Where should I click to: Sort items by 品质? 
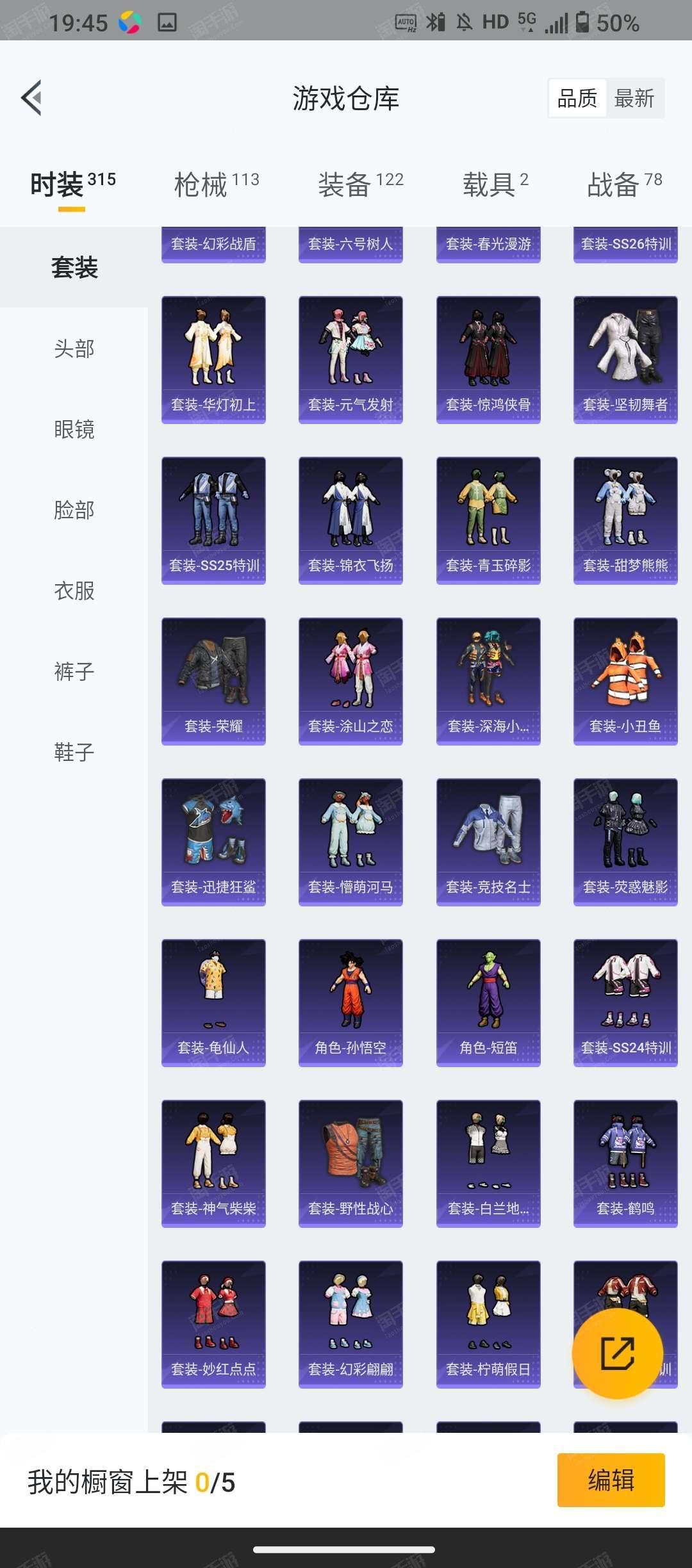[577, 98]
